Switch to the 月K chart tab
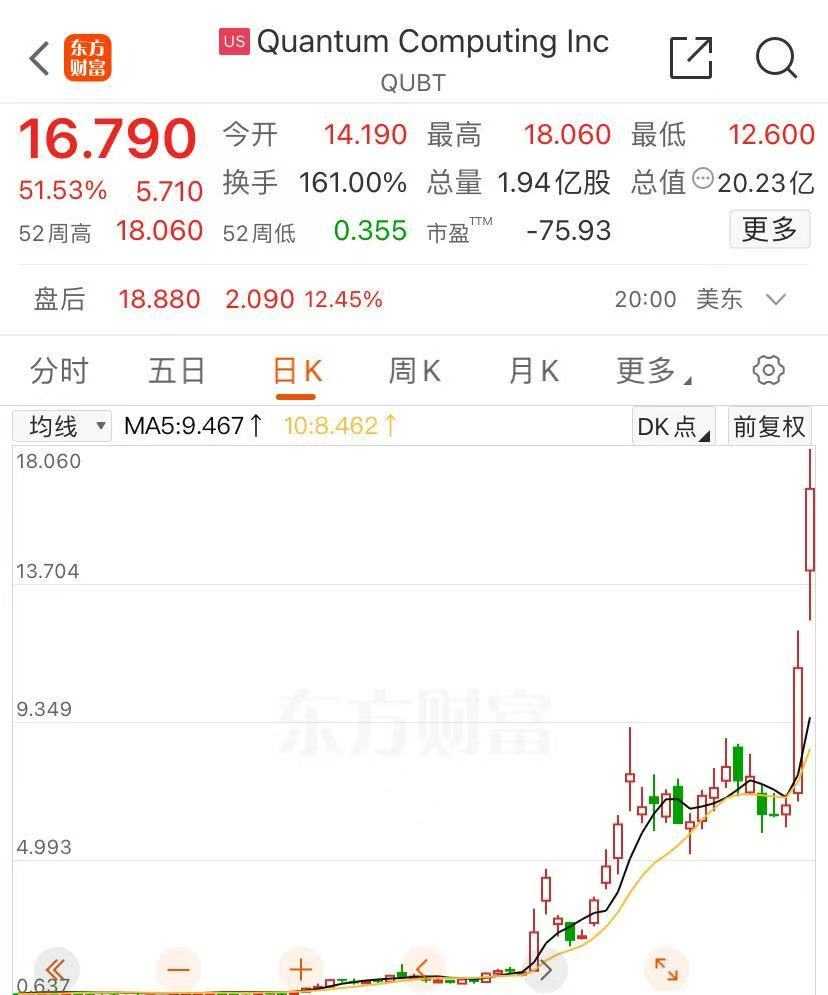This screenshot has width=828, height=995. tap(533, 371)
